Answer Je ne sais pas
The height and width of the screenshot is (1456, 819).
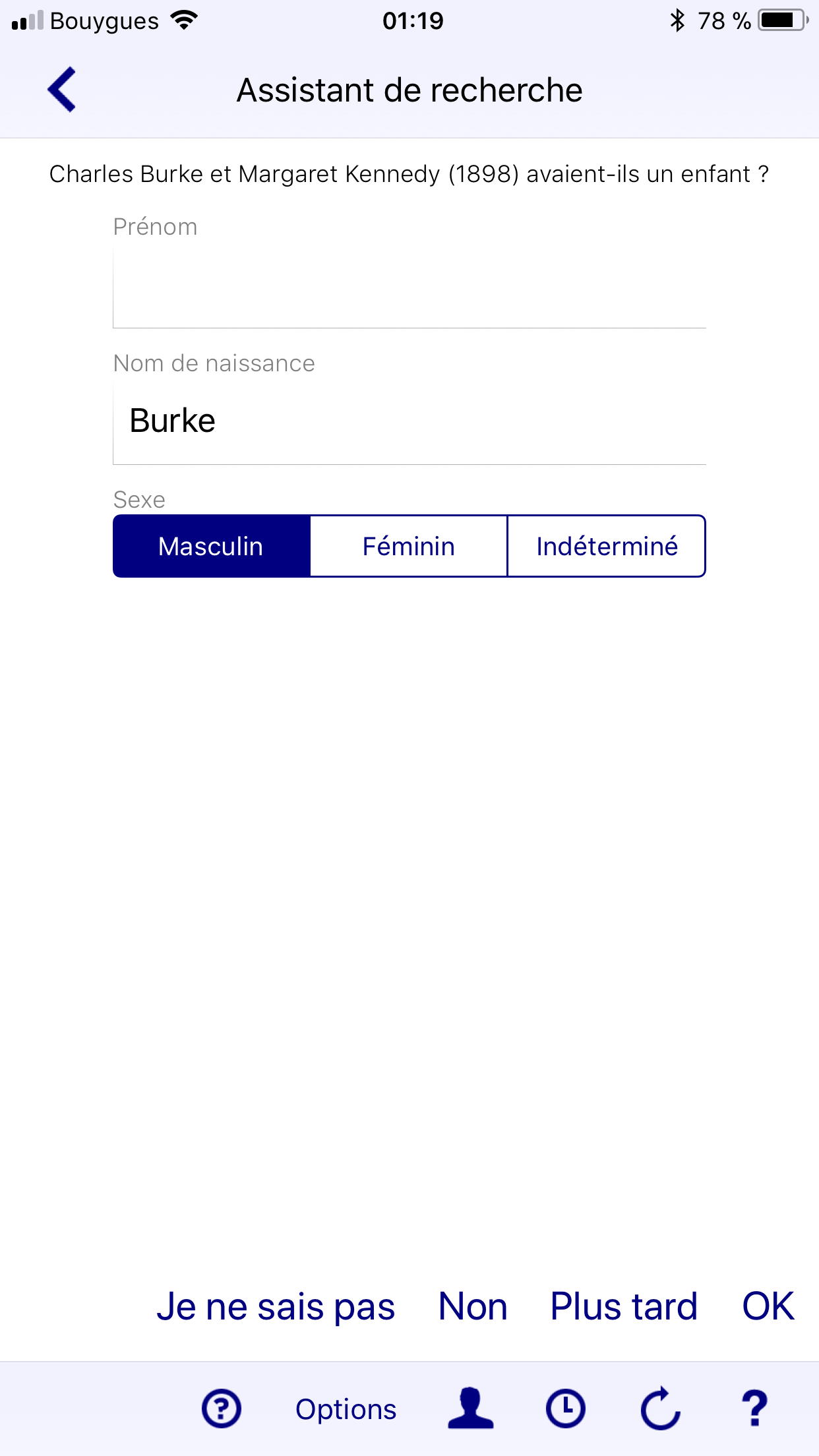pos(276,1307)
